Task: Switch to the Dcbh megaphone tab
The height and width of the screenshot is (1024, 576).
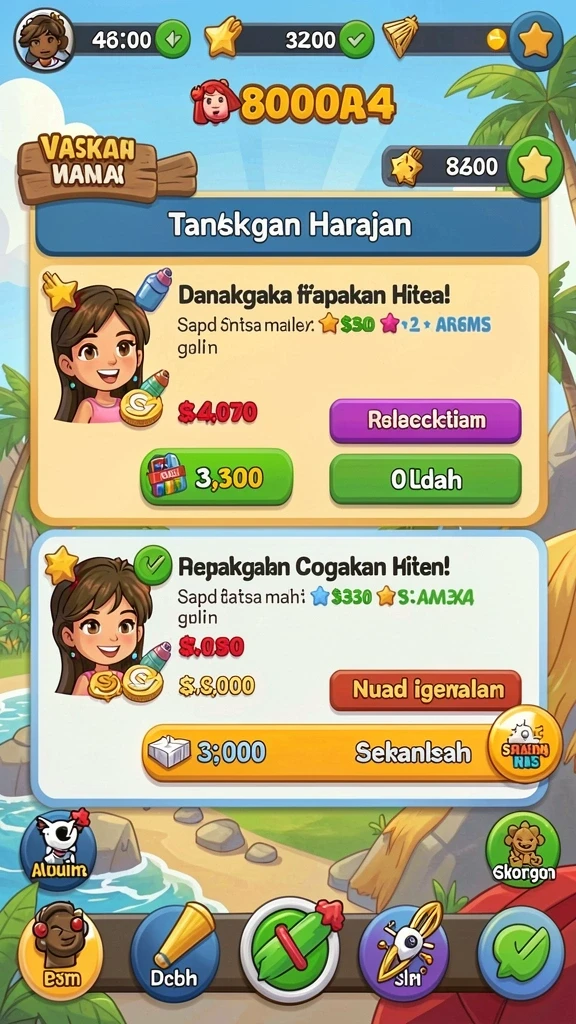Action: 174,952
